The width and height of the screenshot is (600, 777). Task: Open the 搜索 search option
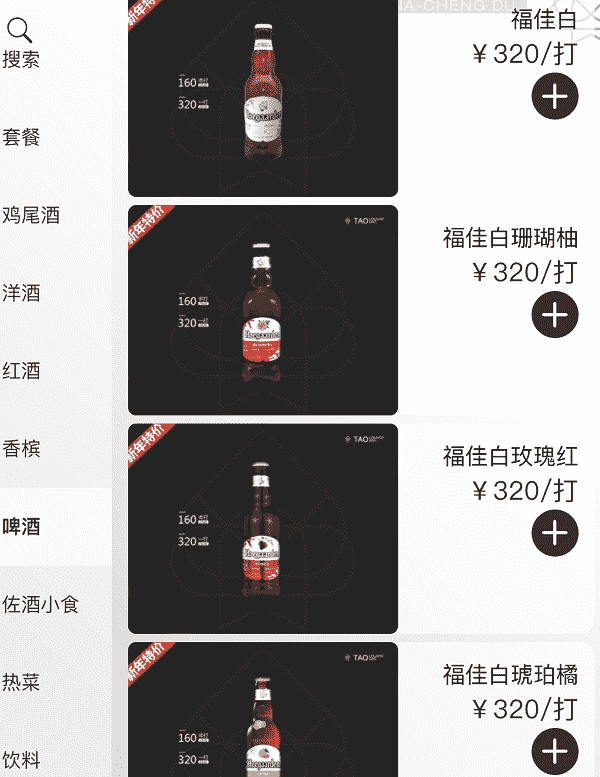coord(21,45)
